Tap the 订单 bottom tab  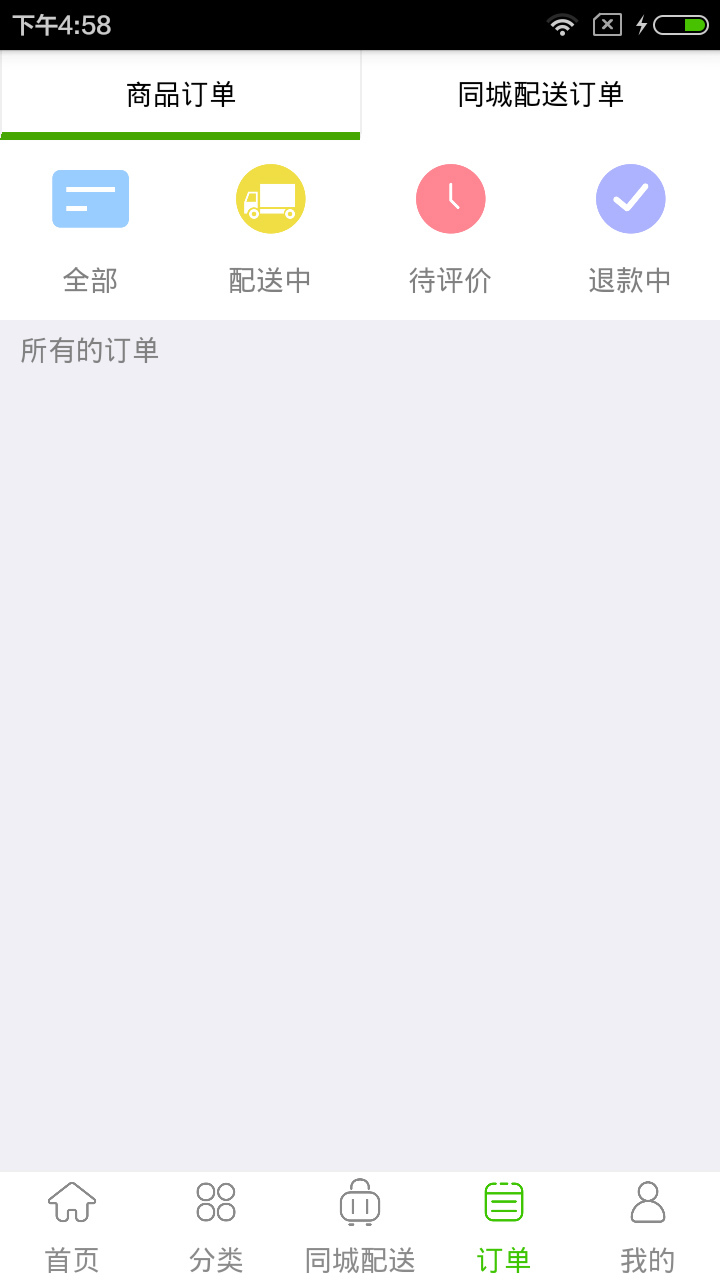point(504,1226)
